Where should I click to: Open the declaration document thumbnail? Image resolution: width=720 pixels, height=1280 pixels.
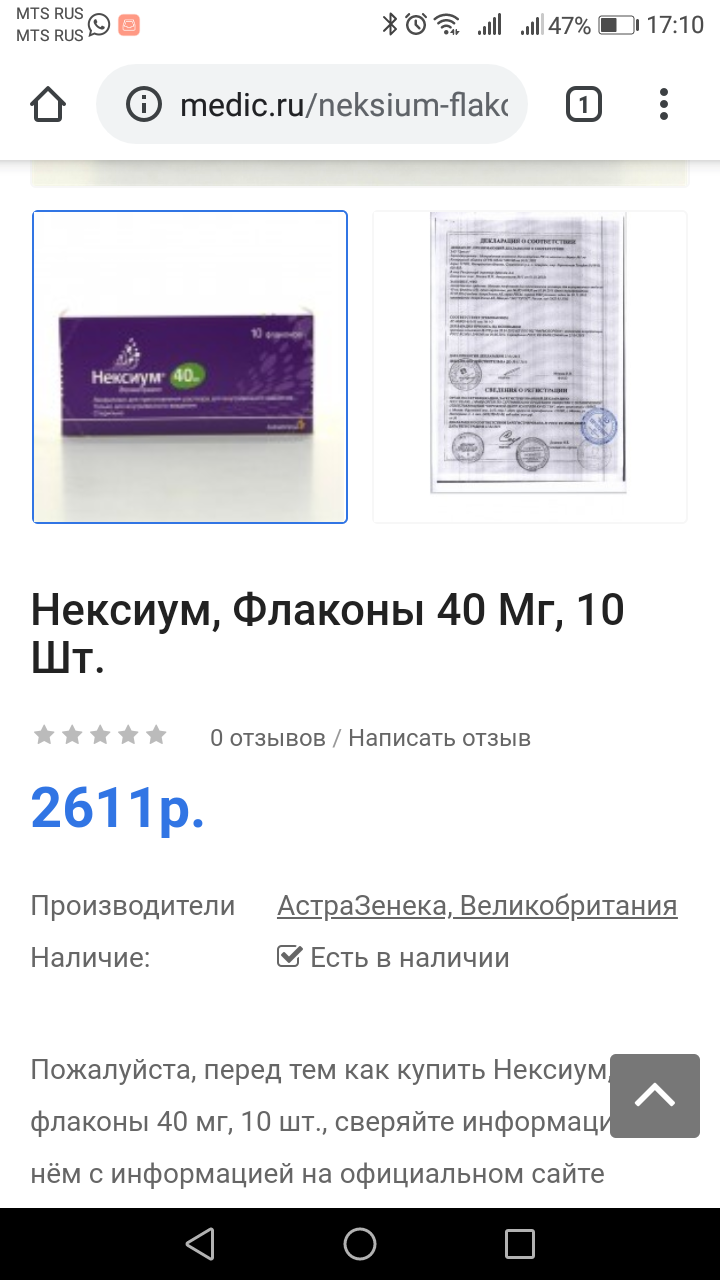click(530, 367)
